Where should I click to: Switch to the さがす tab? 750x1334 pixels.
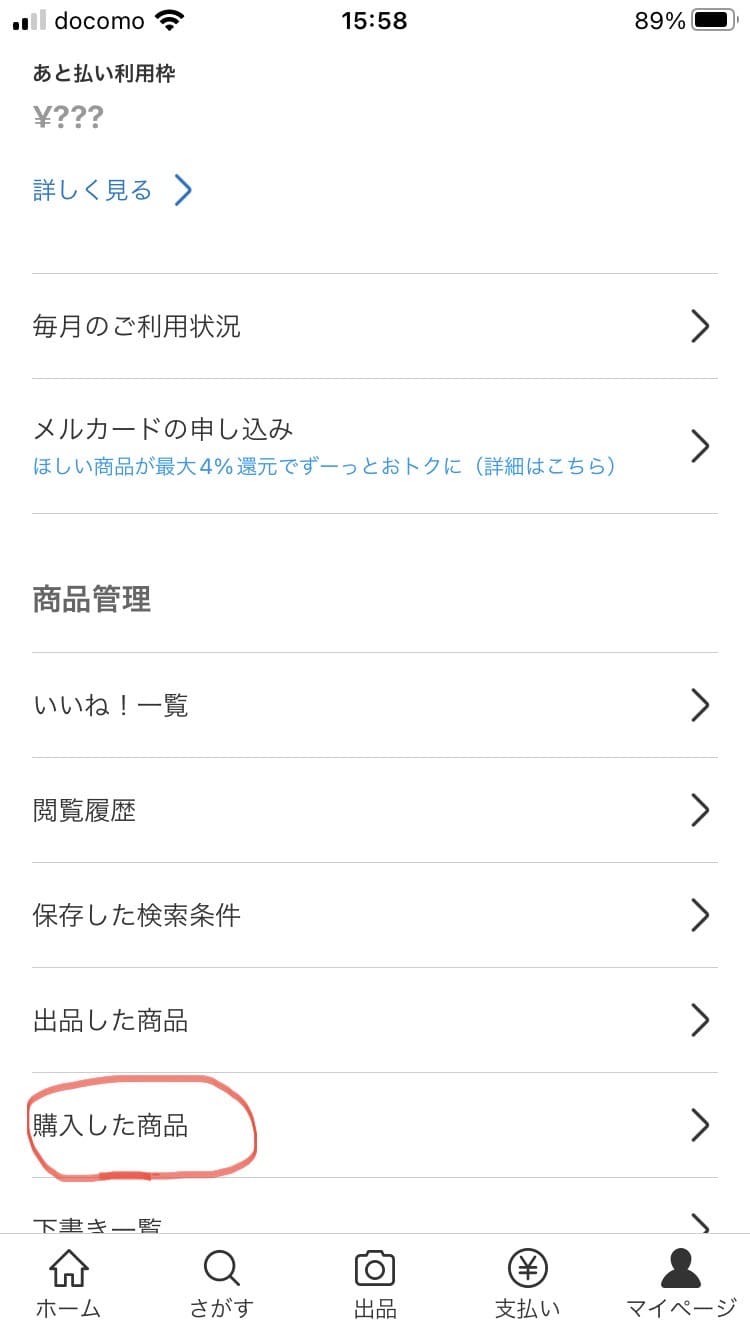click(x=221, y=1285)
